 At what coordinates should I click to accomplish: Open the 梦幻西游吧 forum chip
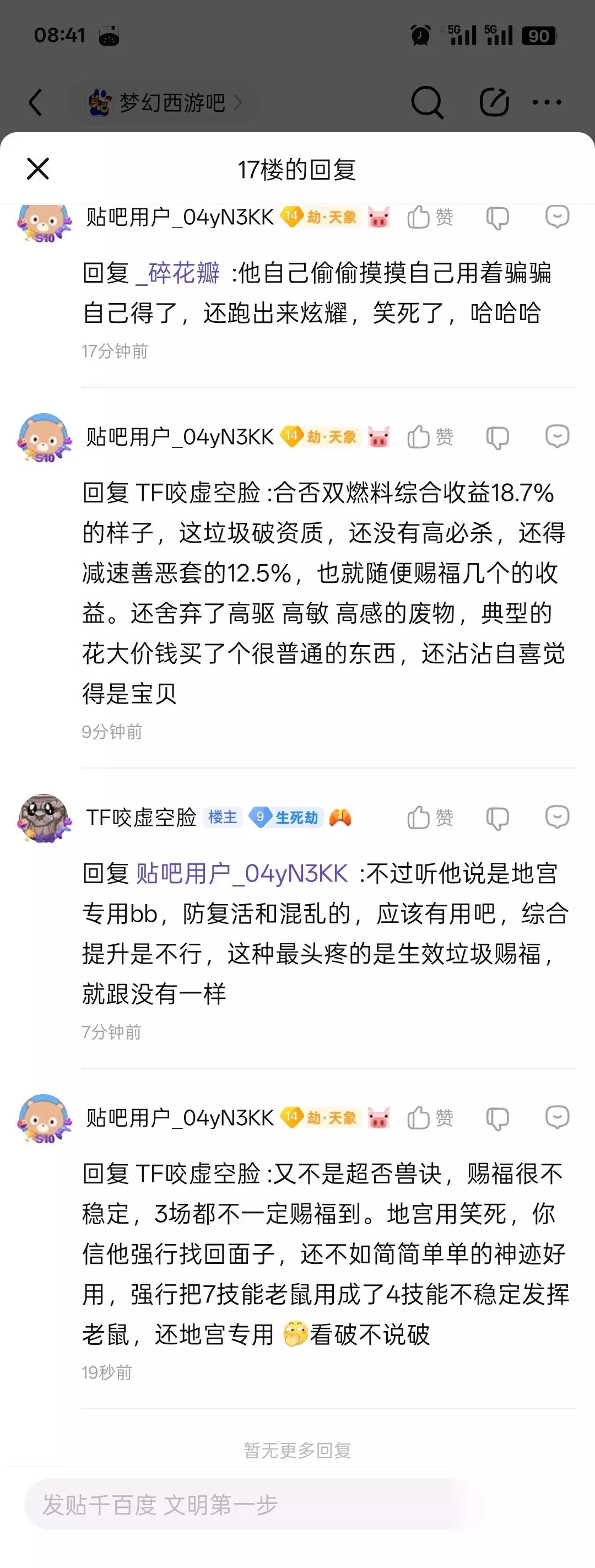165,102
